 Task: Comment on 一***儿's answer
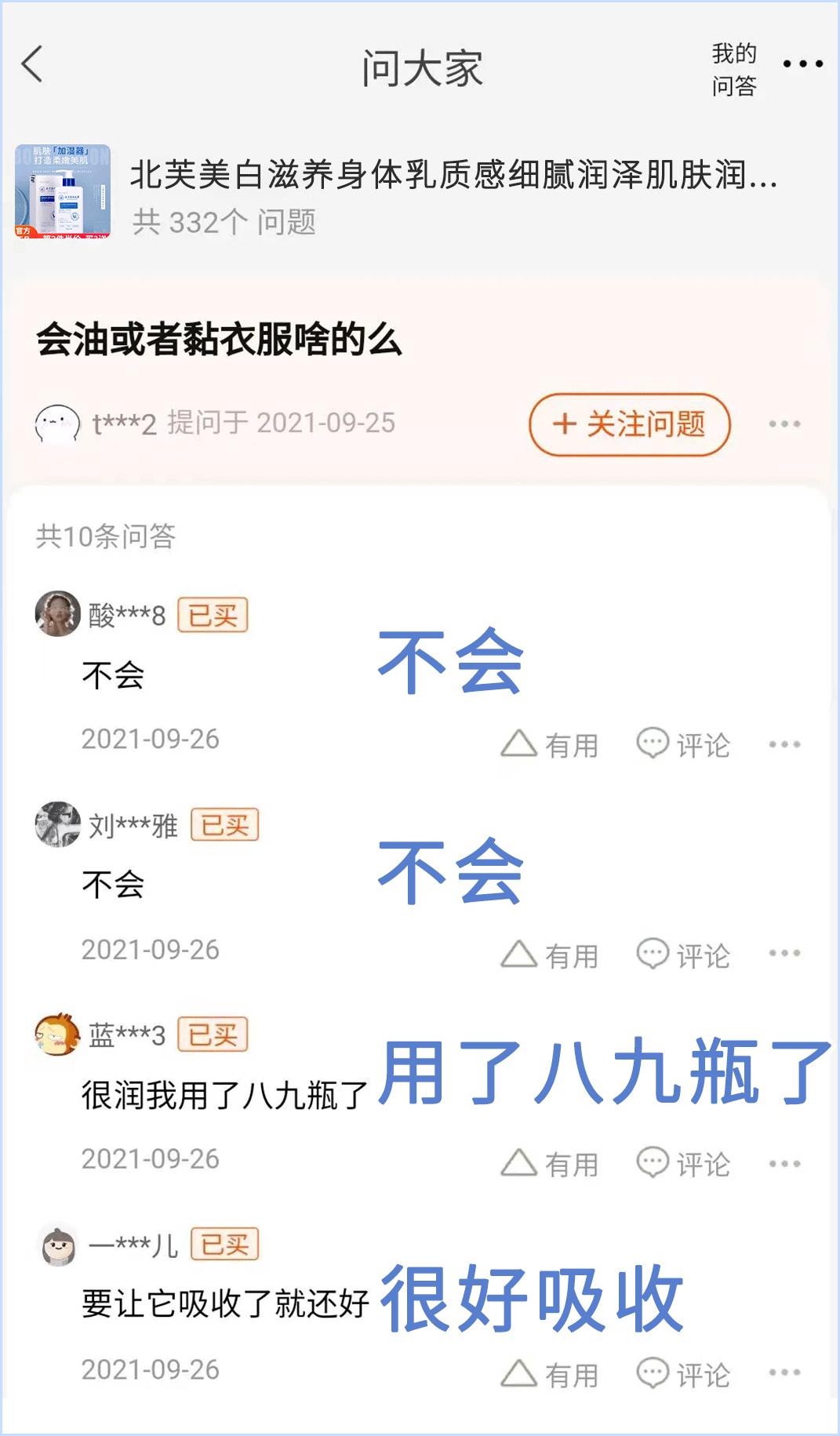click(683, 1374)
